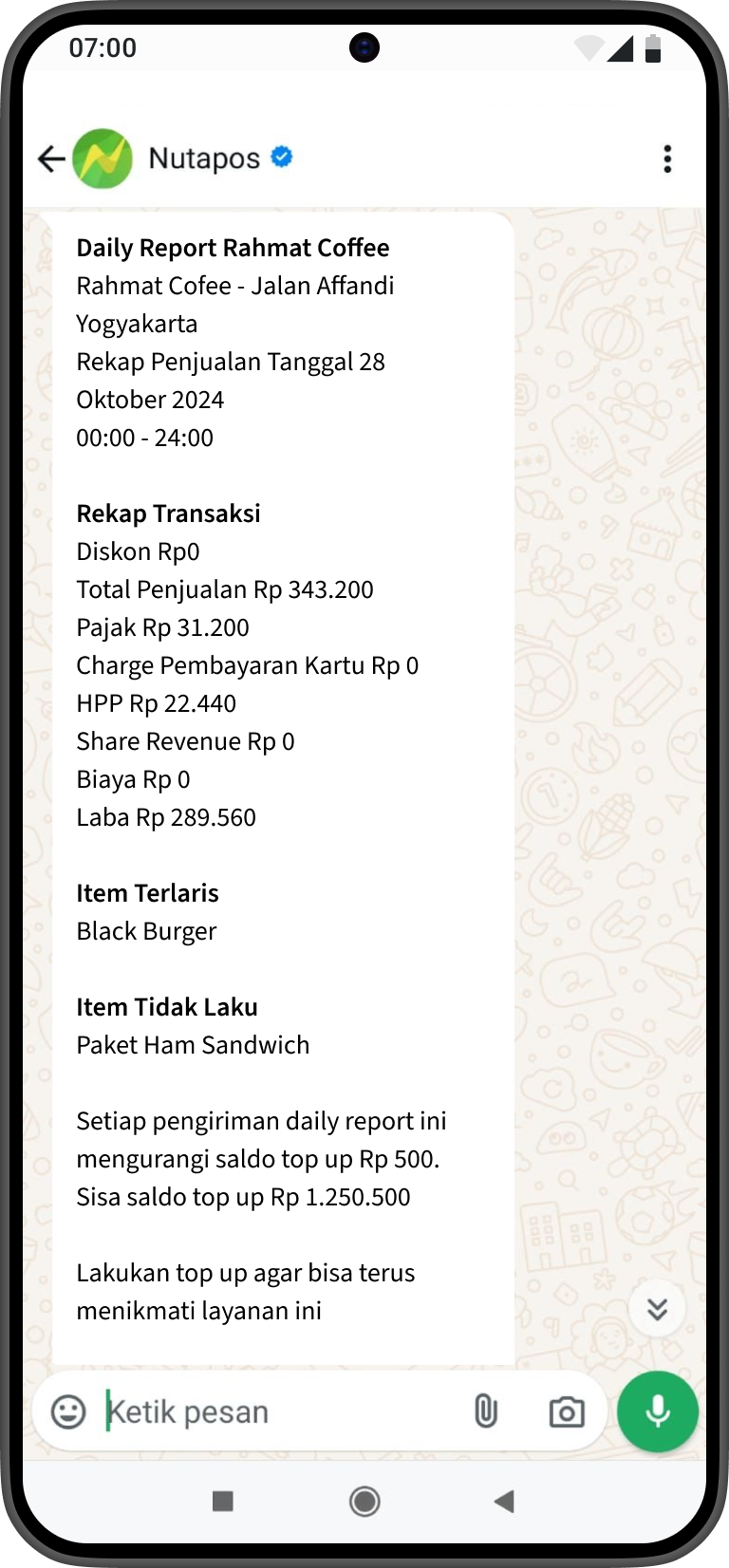
Task: Open the emoji picker
Action: (68, 1411)
